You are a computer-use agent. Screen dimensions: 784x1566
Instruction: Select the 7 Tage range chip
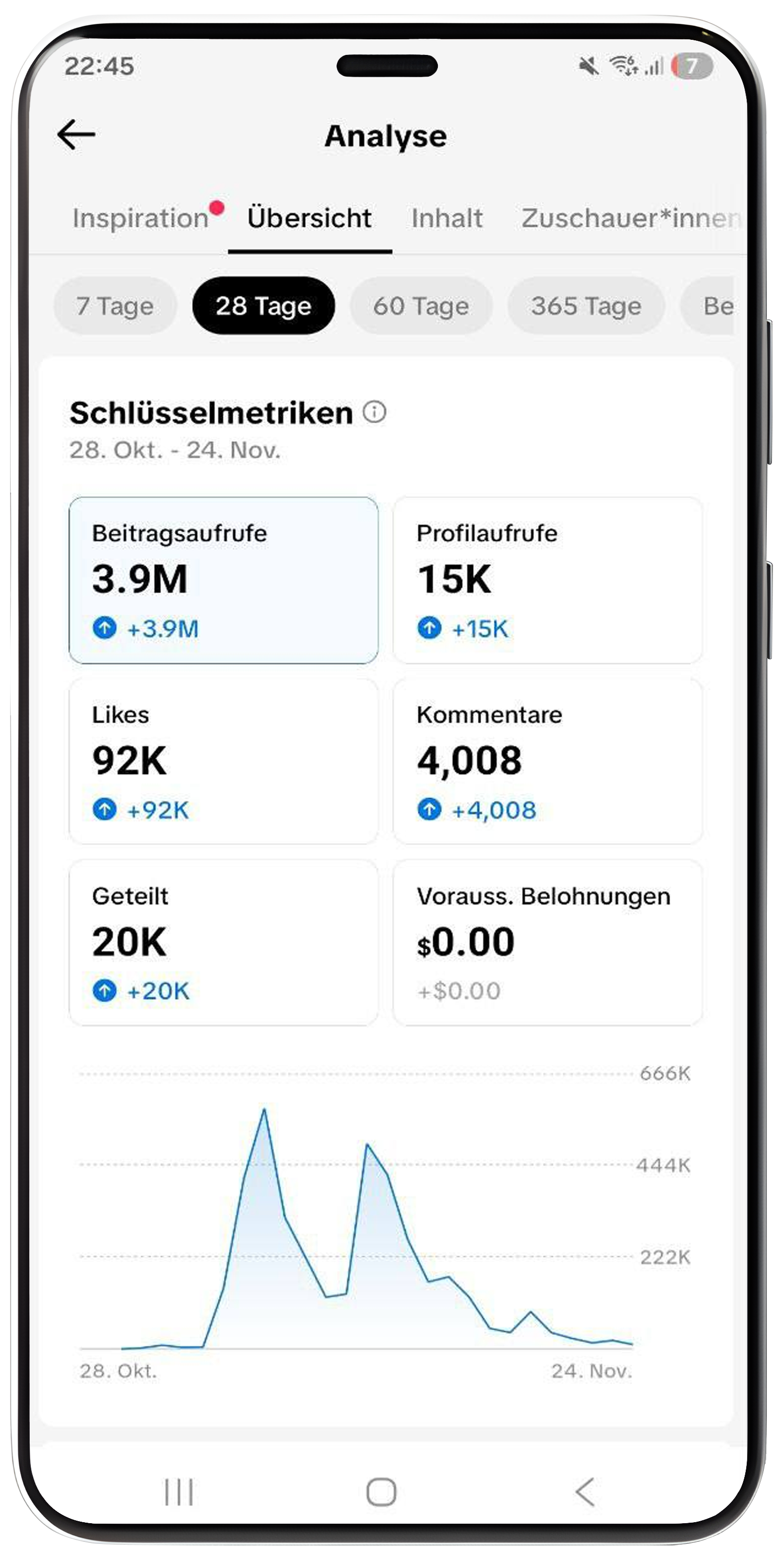(115, 306)
